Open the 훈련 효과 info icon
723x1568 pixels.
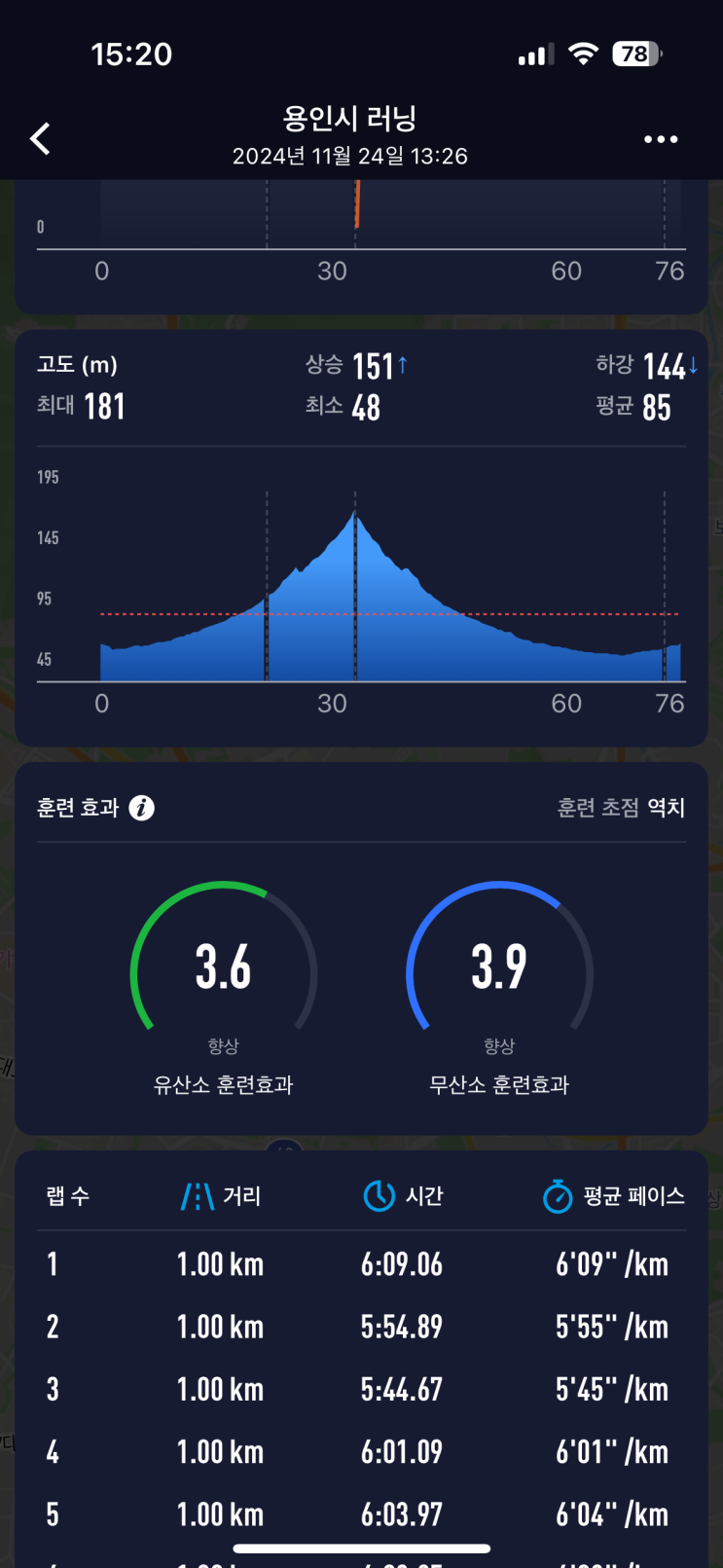coord(142,808)
